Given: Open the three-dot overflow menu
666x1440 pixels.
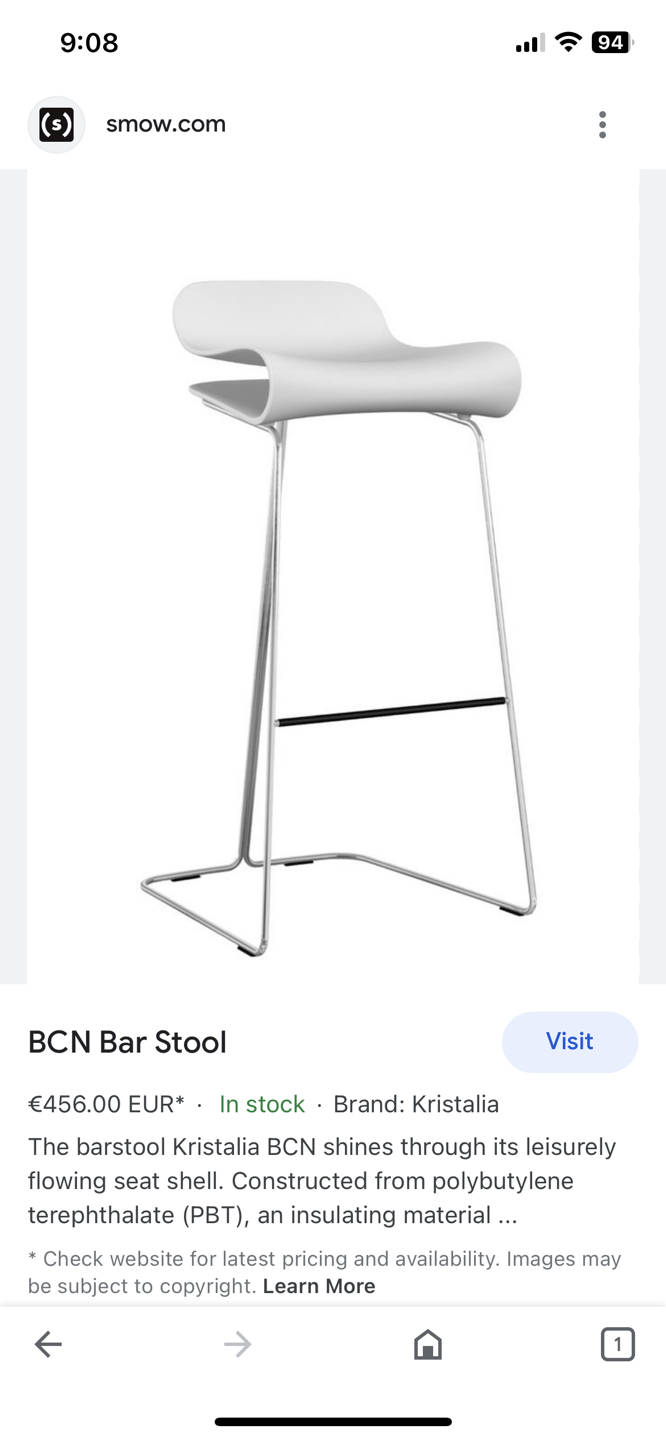Looking at the screenshot, I should [x=602, y=125].
